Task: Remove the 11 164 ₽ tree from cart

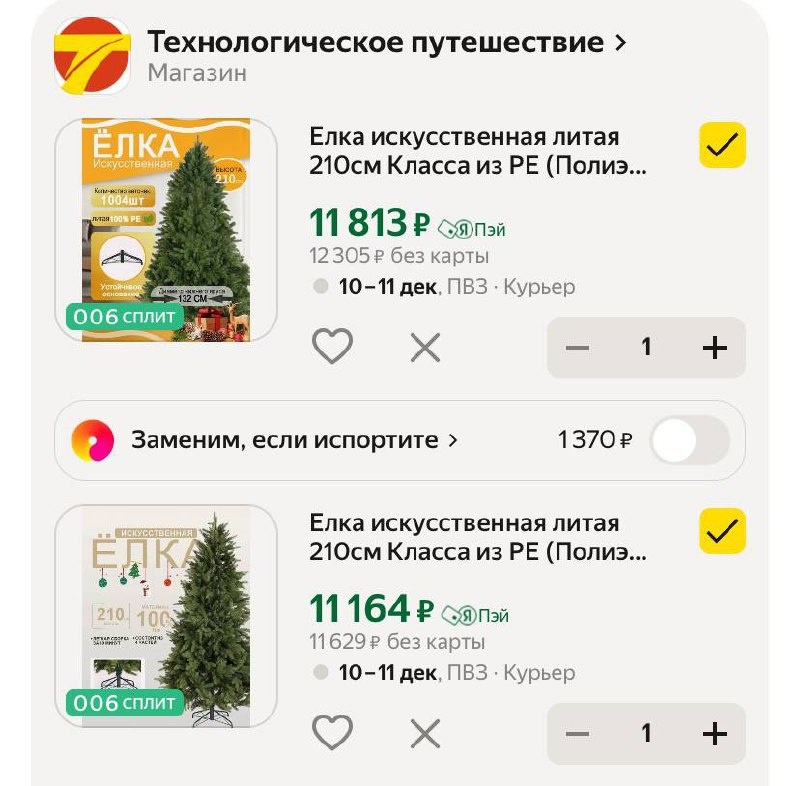Action: (x=425, y=733)
